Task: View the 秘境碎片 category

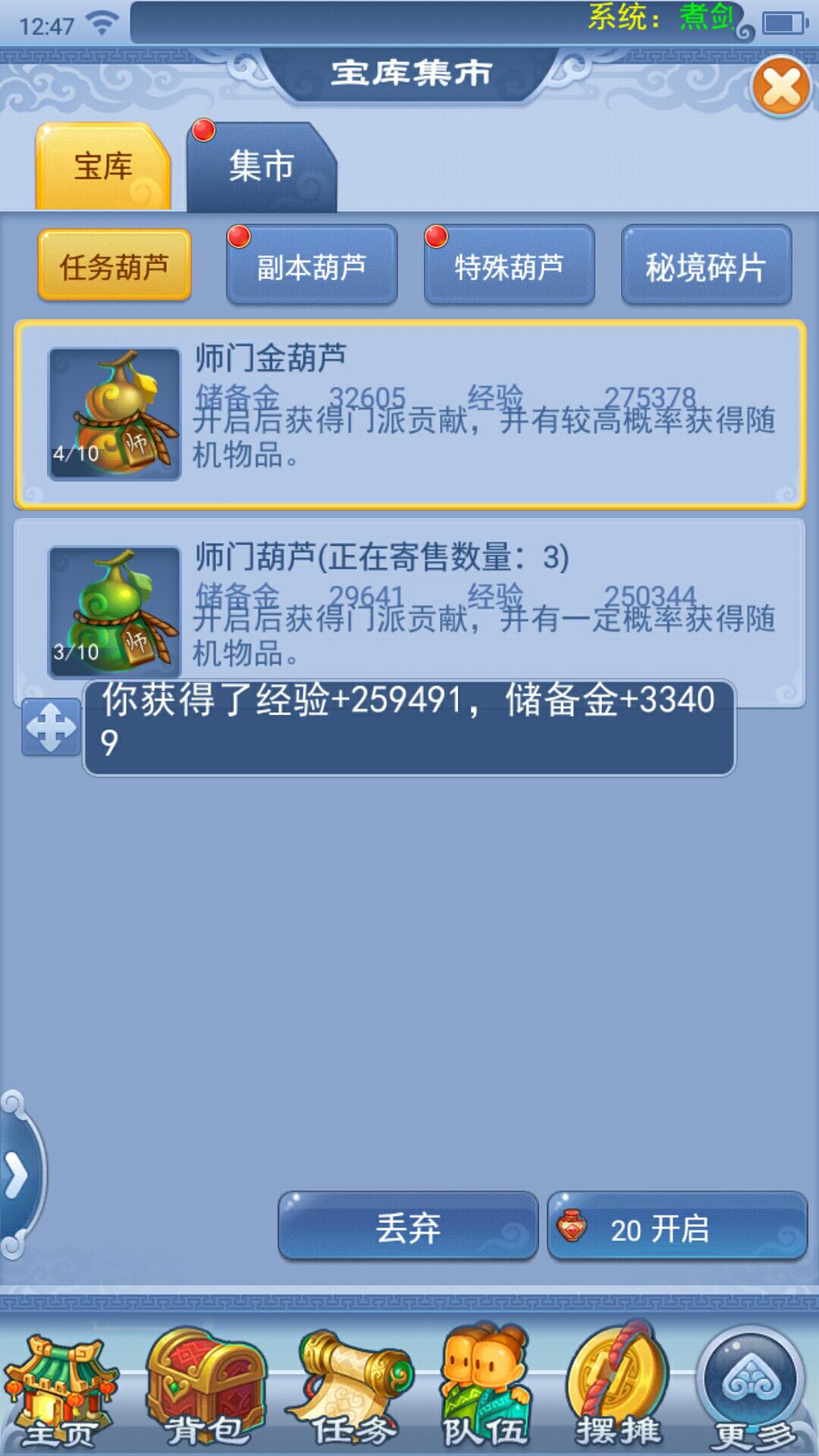Action: pyautogui.click(x=706, y=266)
